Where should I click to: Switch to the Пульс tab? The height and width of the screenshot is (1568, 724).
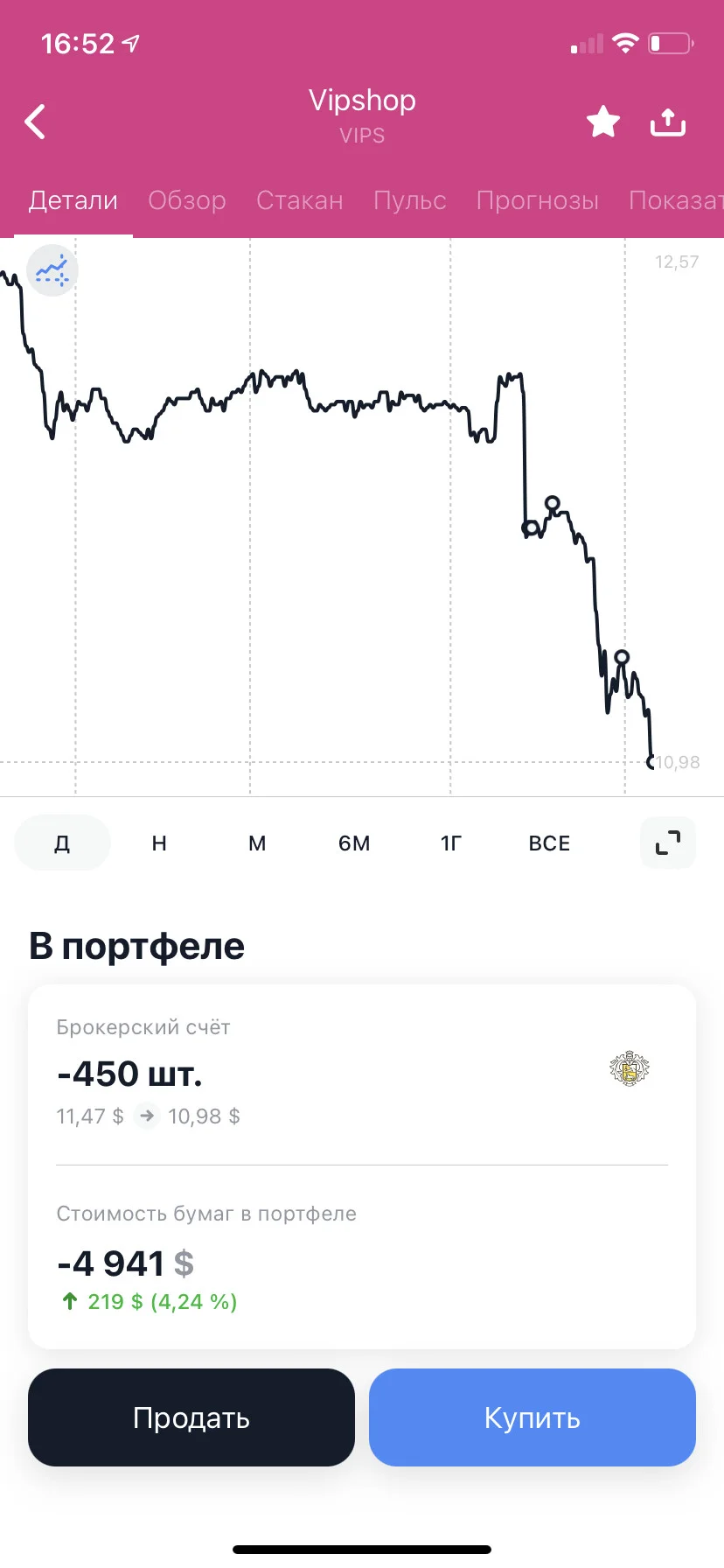pos(410,200)
